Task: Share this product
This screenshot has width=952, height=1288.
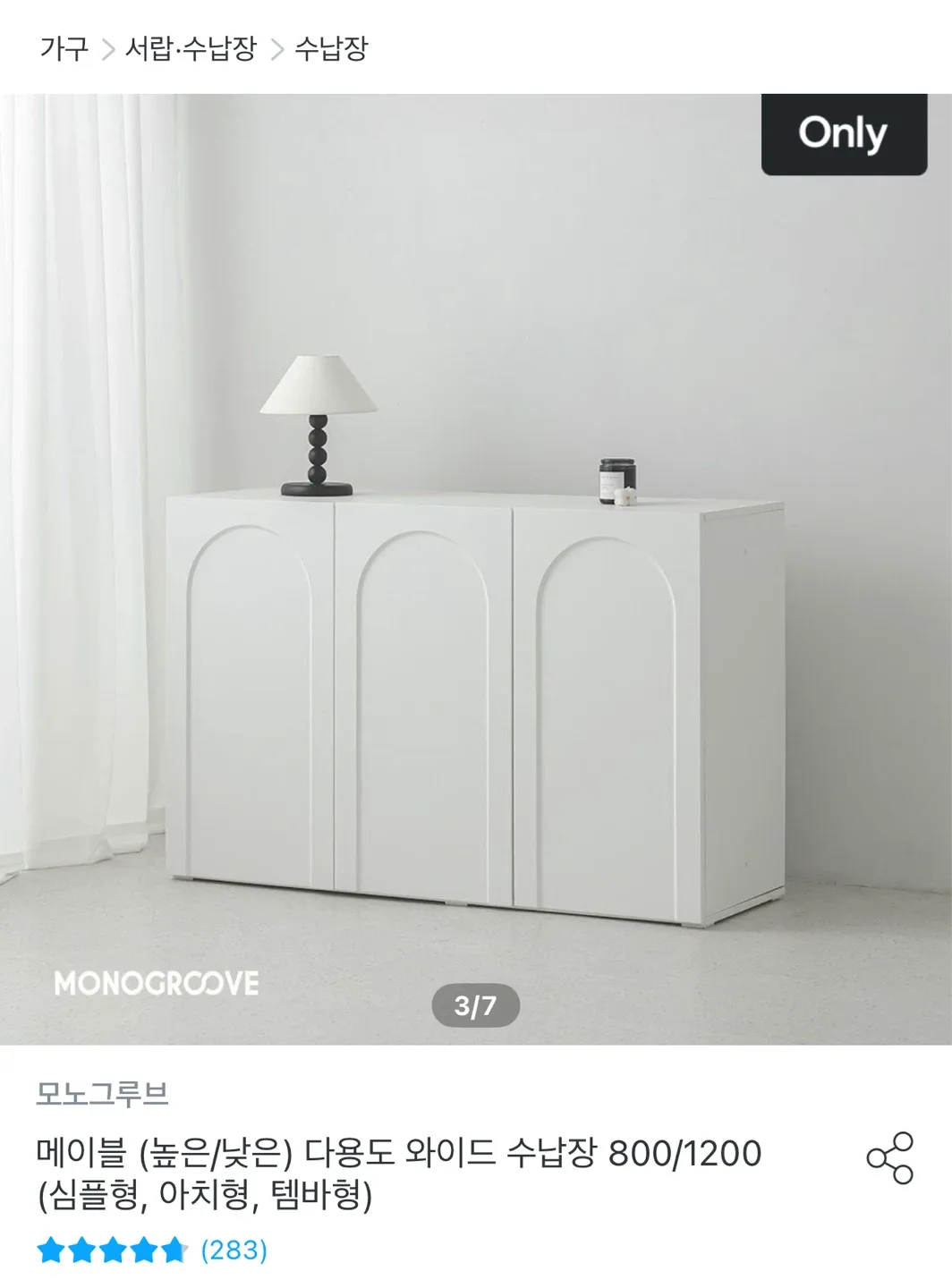Action: pyautogui.click(x=889, y=1158)
